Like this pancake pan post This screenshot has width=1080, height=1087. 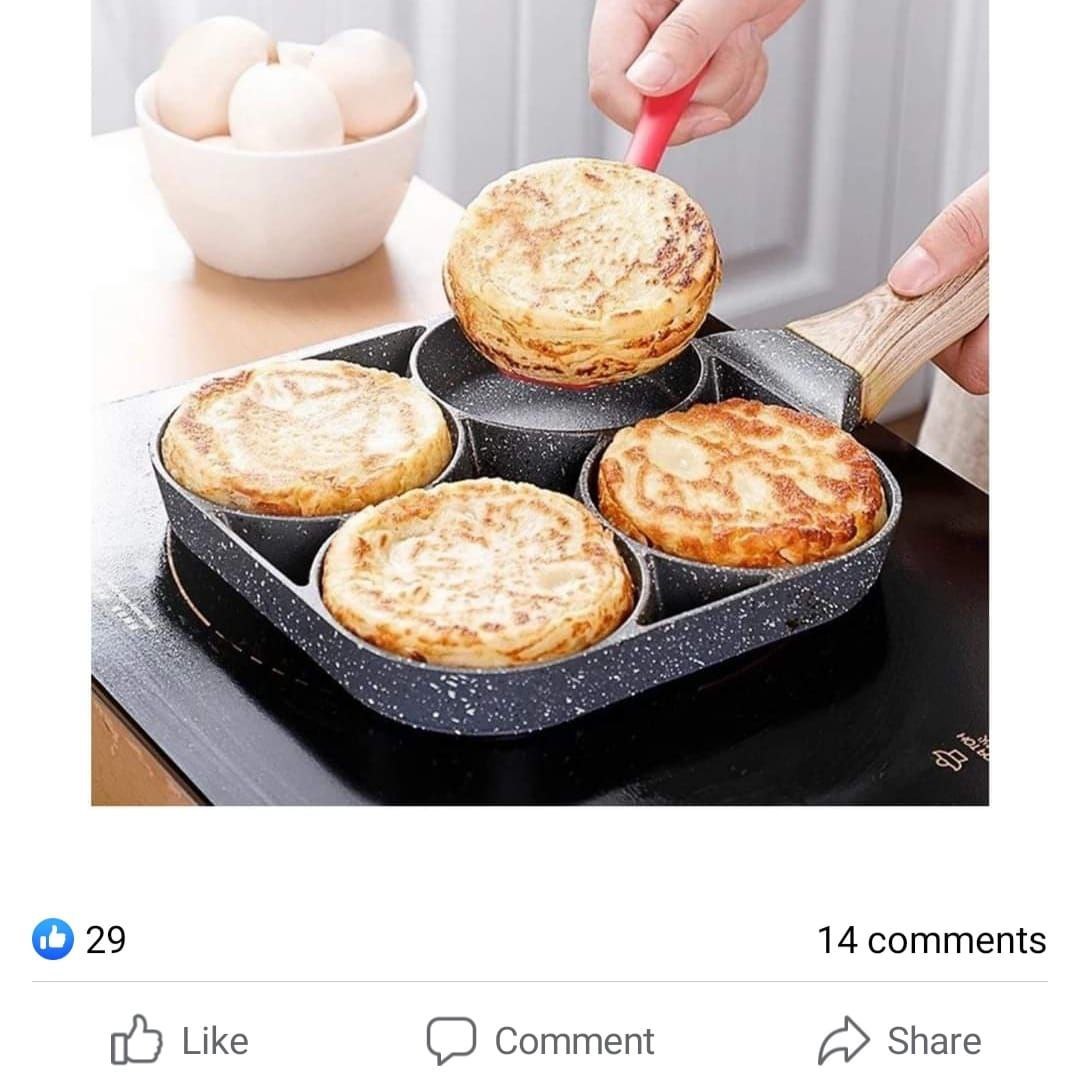point(180,1041)
